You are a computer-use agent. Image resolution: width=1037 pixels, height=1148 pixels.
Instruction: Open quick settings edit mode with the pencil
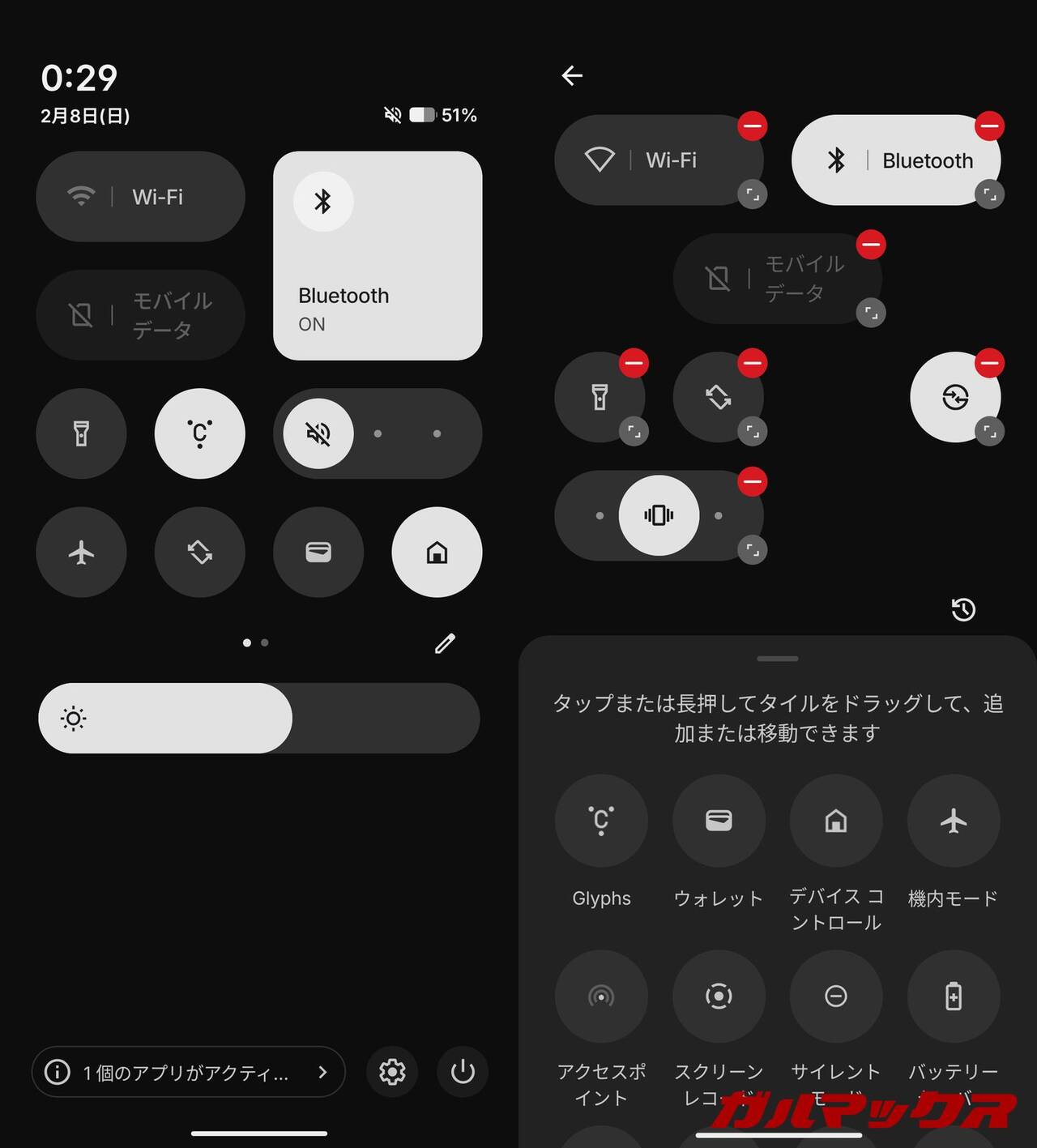pos(445,643)
